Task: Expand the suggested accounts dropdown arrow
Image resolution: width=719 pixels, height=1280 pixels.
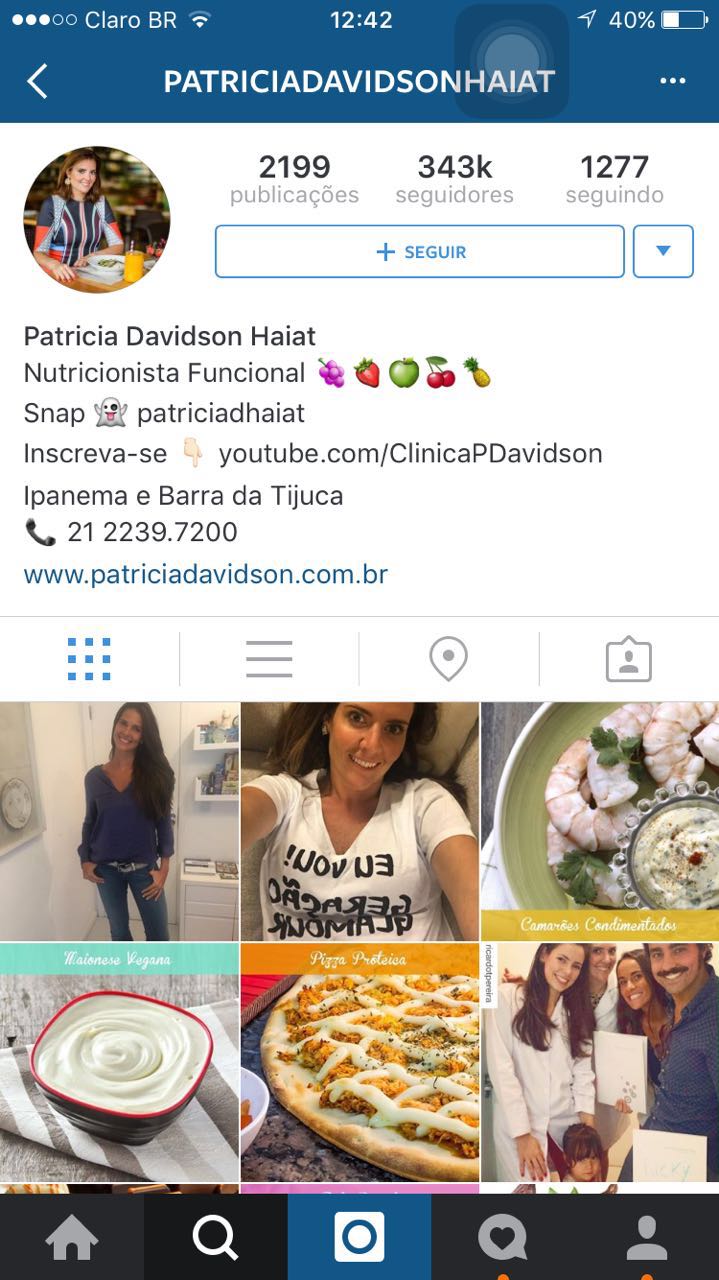Action: click(x=663, y=252)
